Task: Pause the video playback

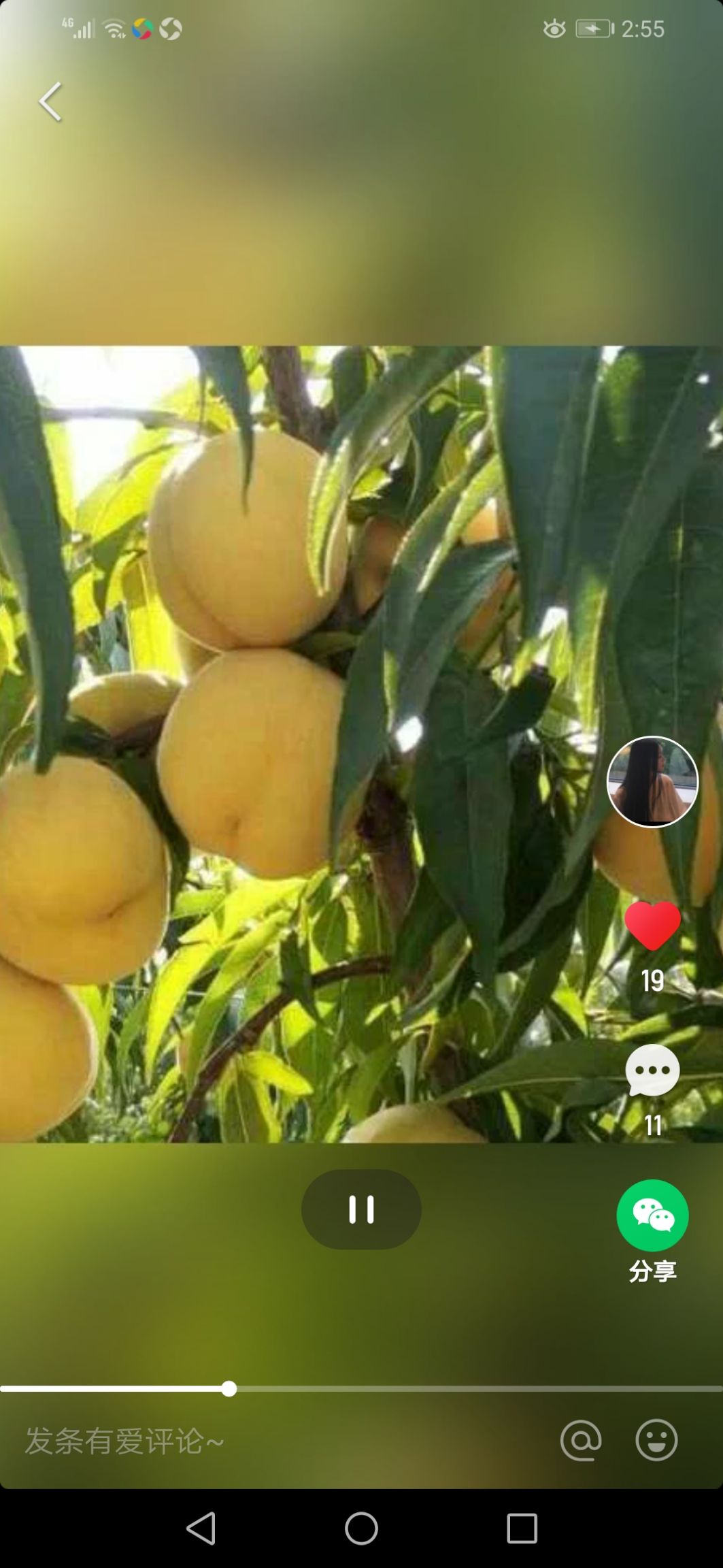Action: (360, 1210)
